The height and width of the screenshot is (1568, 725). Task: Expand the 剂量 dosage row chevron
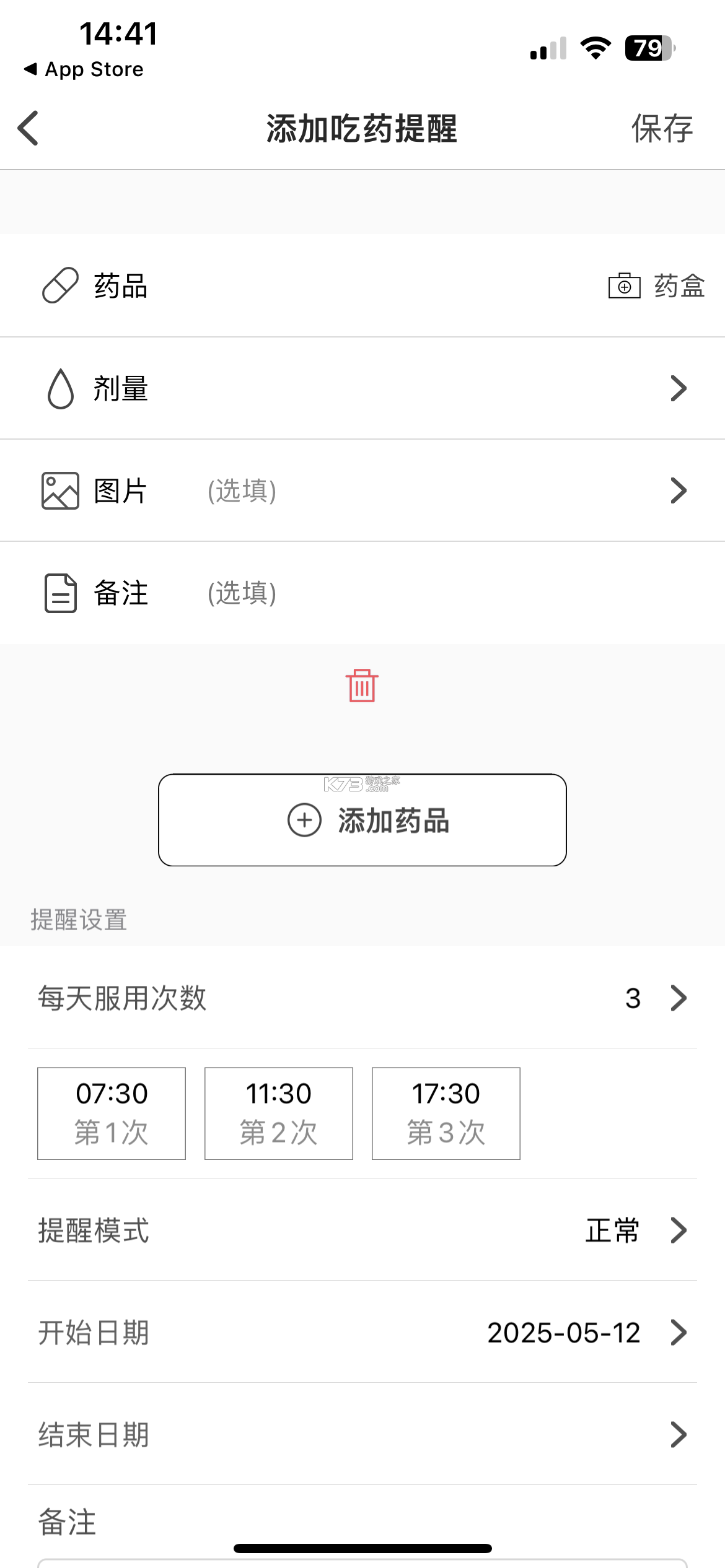click(678, 388)
